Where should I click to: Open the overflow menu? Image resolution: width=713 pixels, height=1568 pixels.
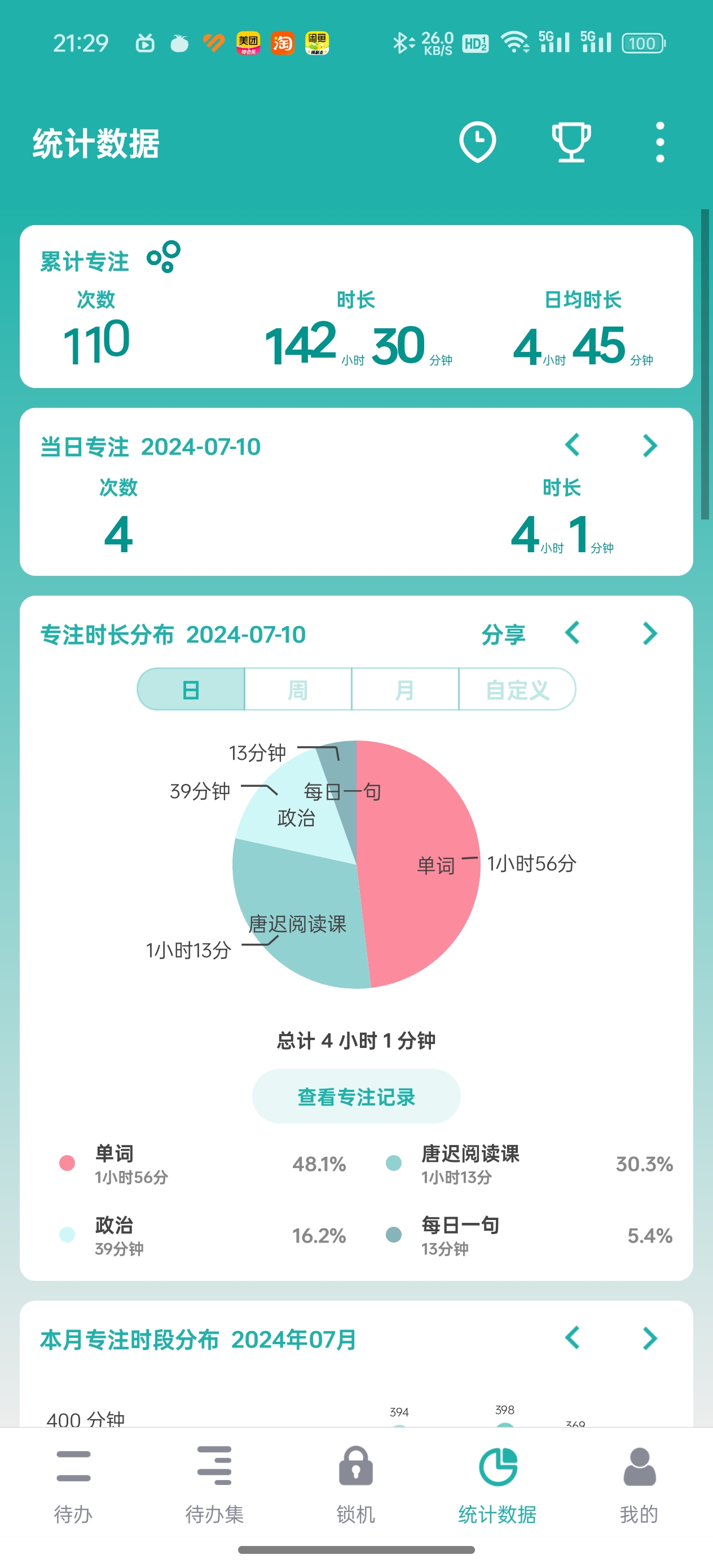(x=660, y=143)
